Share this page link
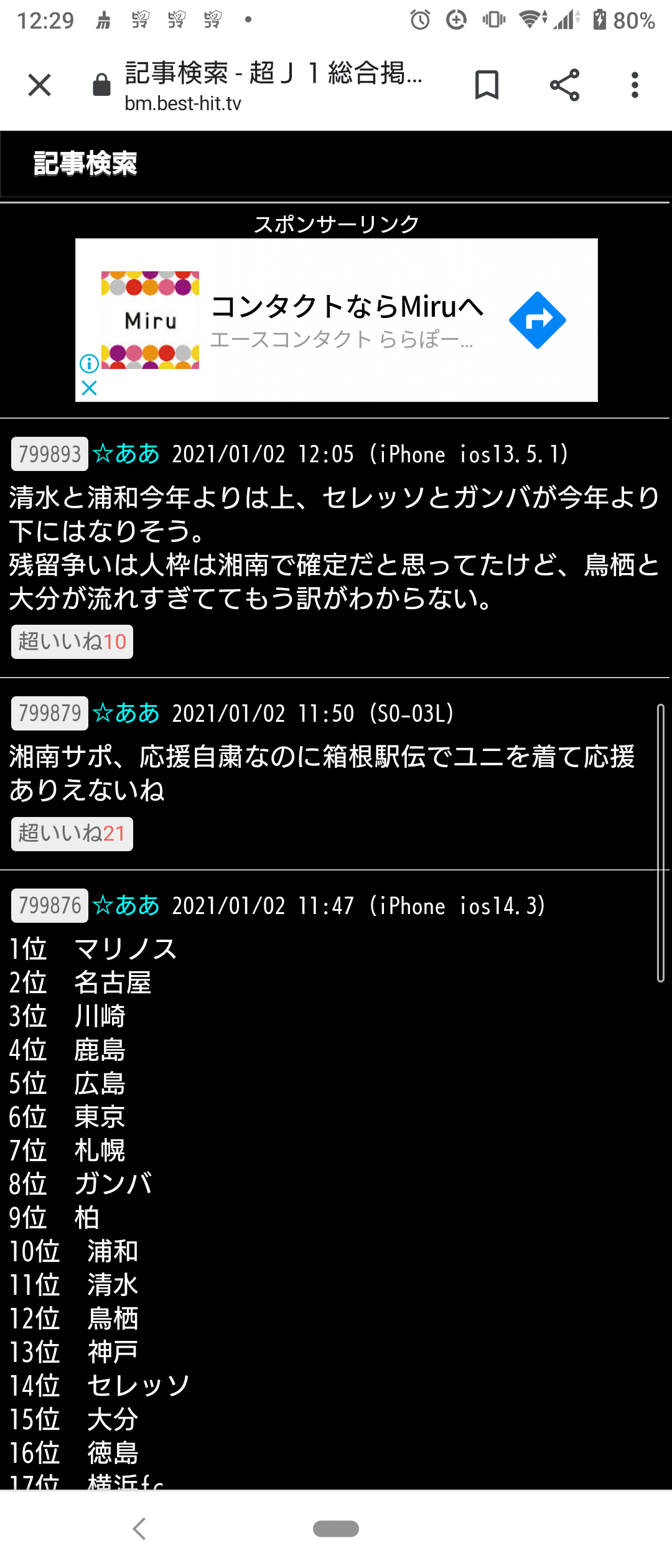Image resolution: width=672 pixels, height=1568 pixels. (x=564, y=85)
